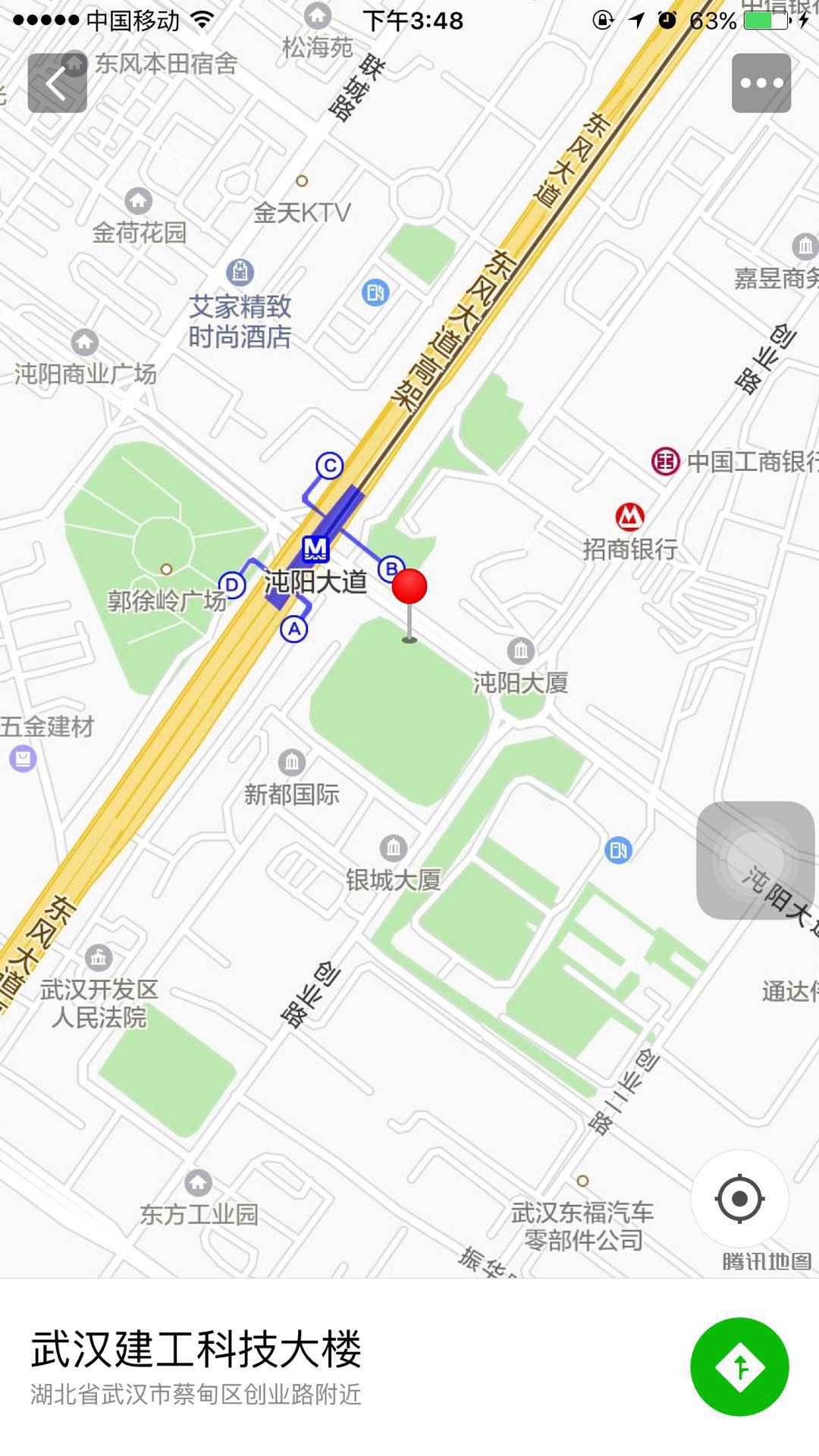The image size is (819, 1456).
Task: Tap the AssistiveTouch floating button
Action: 755,860
